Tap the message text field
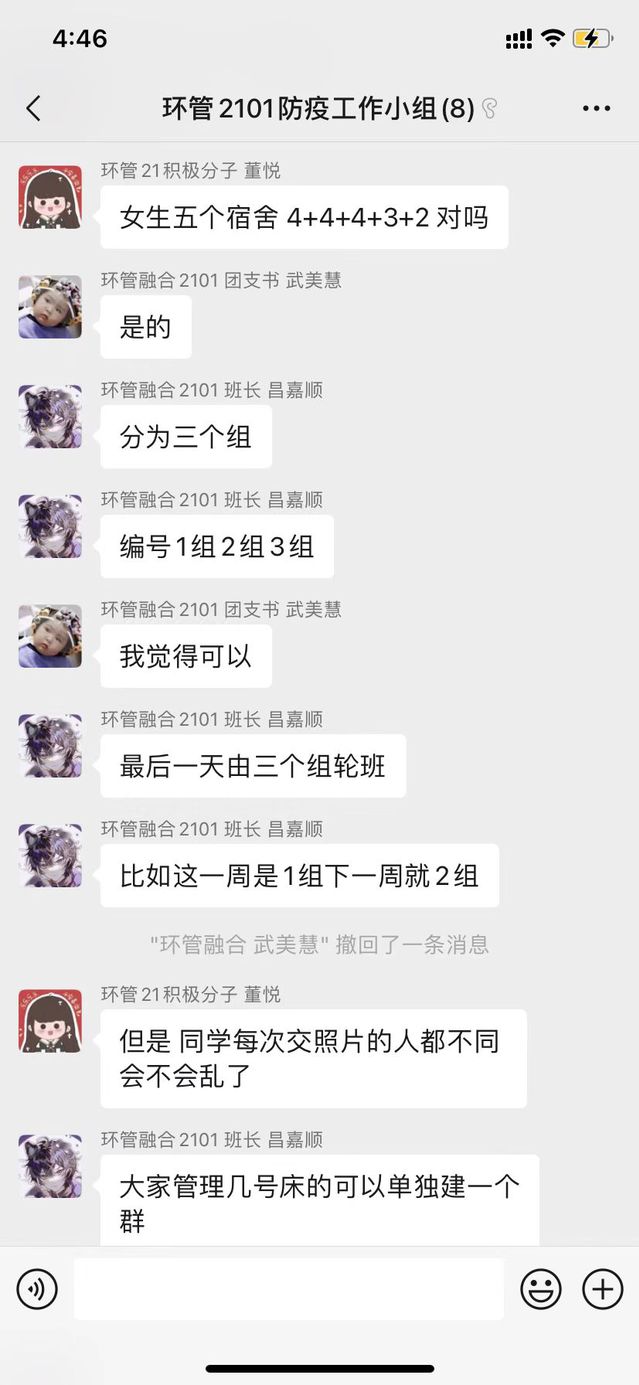The image size is (639, 1385). [x=288, y=1289]
